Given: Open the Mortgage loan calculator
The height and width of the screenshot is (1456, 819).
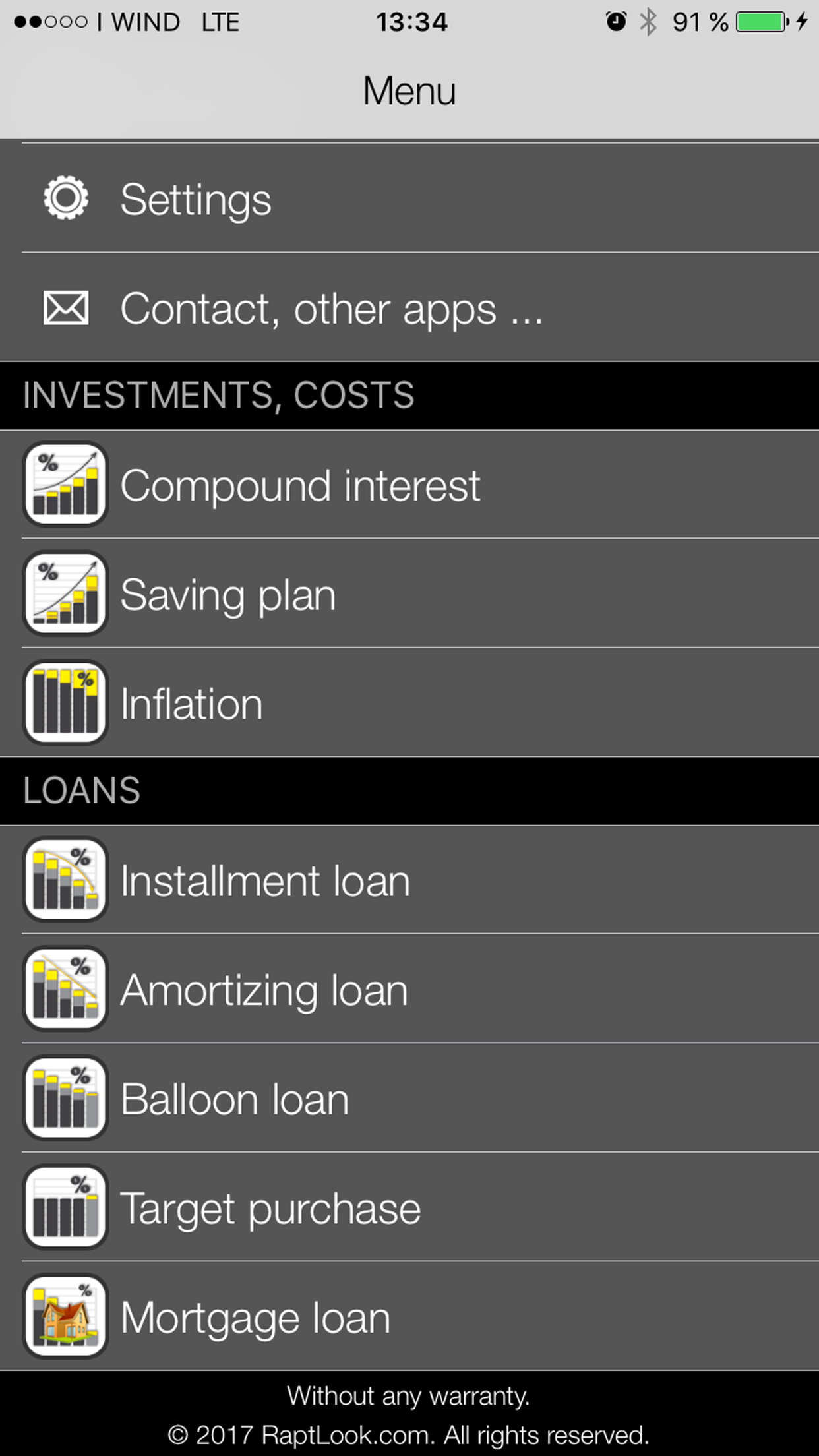Looking at the screenshot, I should coord(409,1317).
